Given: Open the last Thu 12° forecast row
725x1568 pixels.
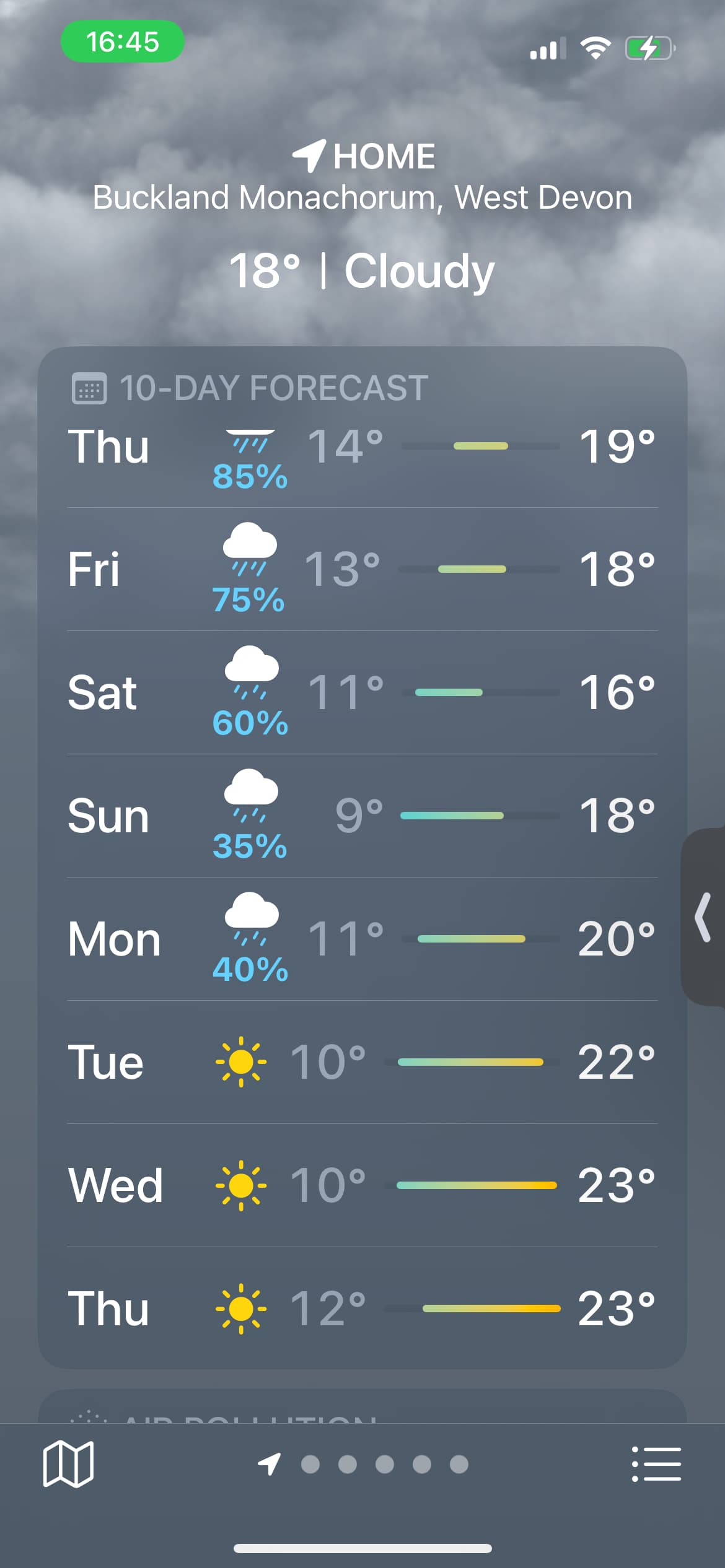Looking at the screenshot, I should (362, 1308).
